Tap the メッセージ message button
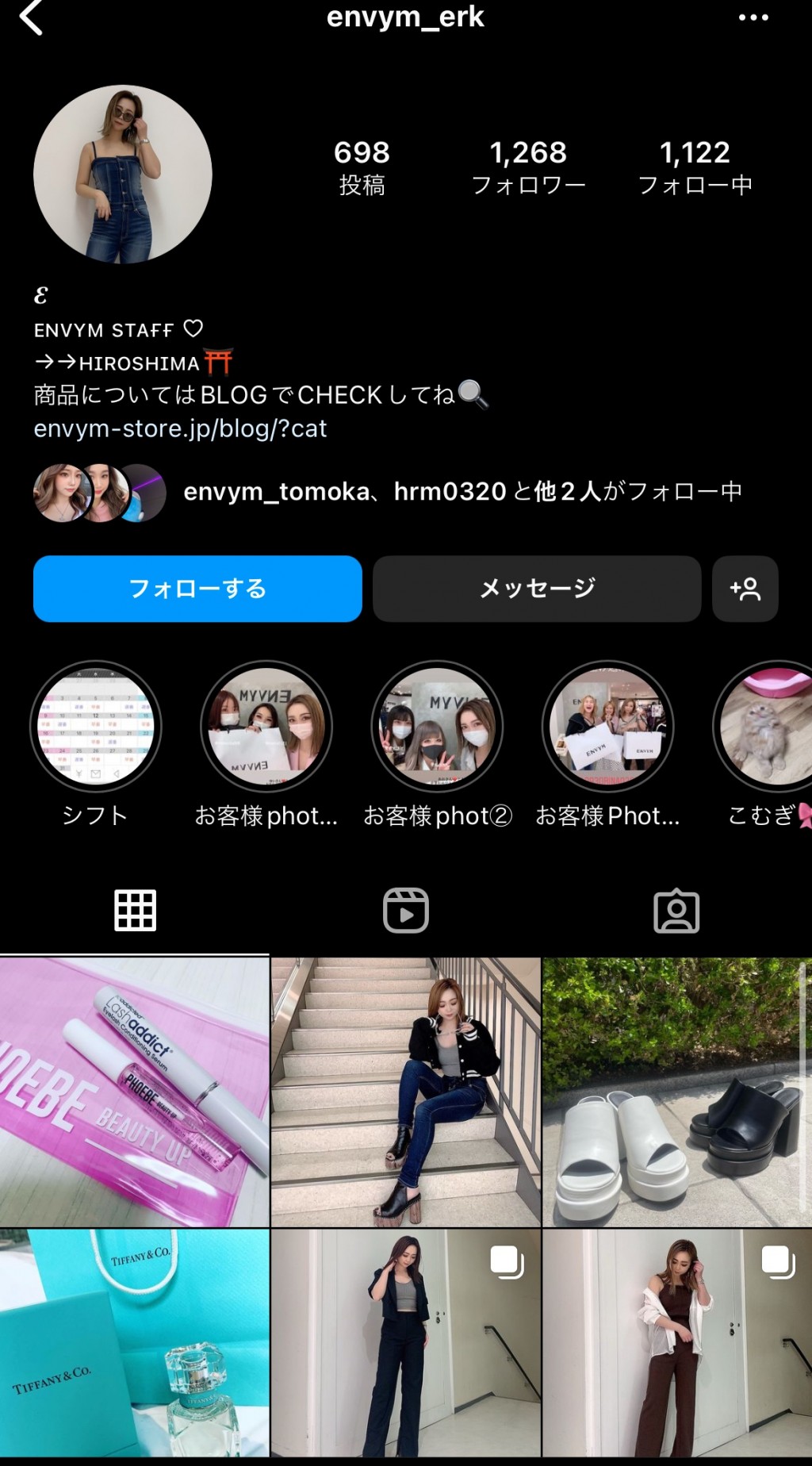 pos(536,589)
